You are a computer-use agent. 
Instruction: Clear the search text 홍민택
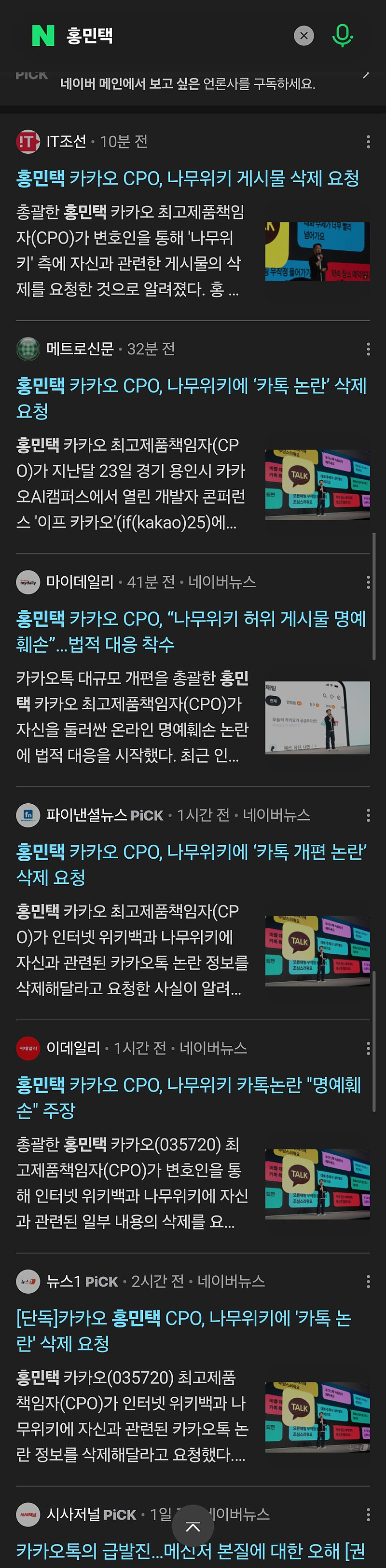point(304,36)
